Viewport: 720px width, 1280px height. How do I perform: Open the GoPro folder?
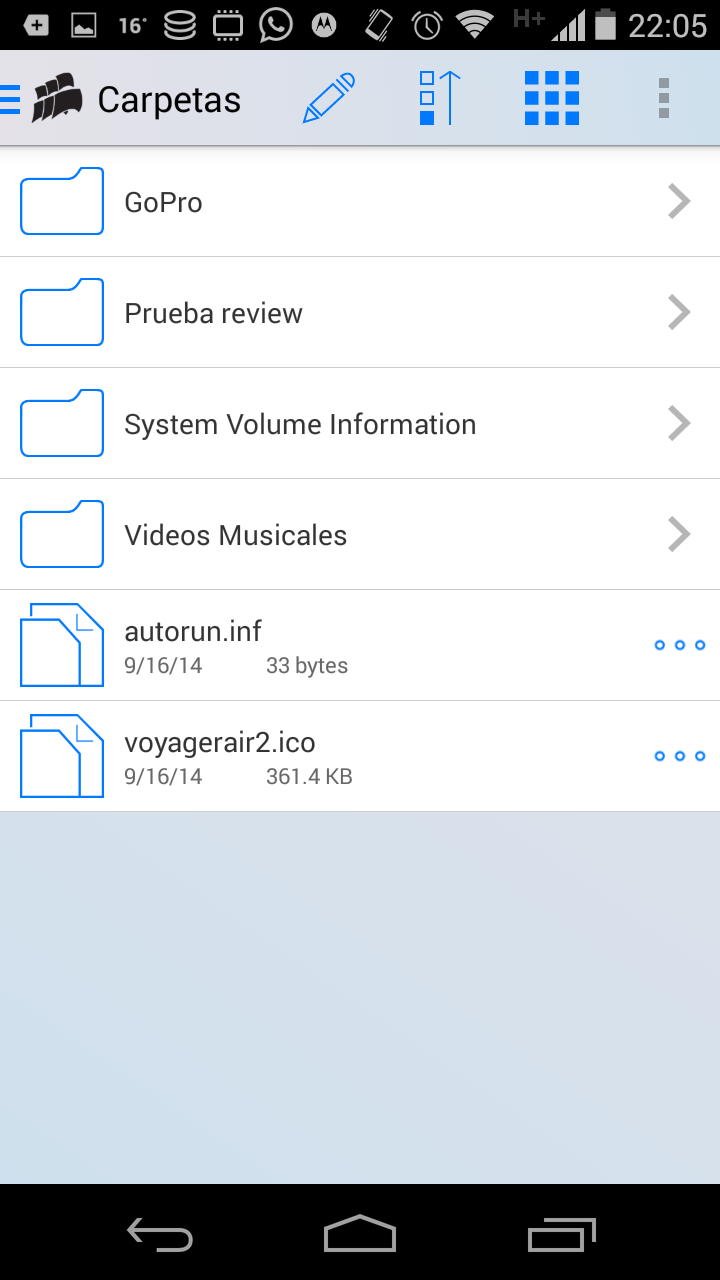click(x=360, y=202)
